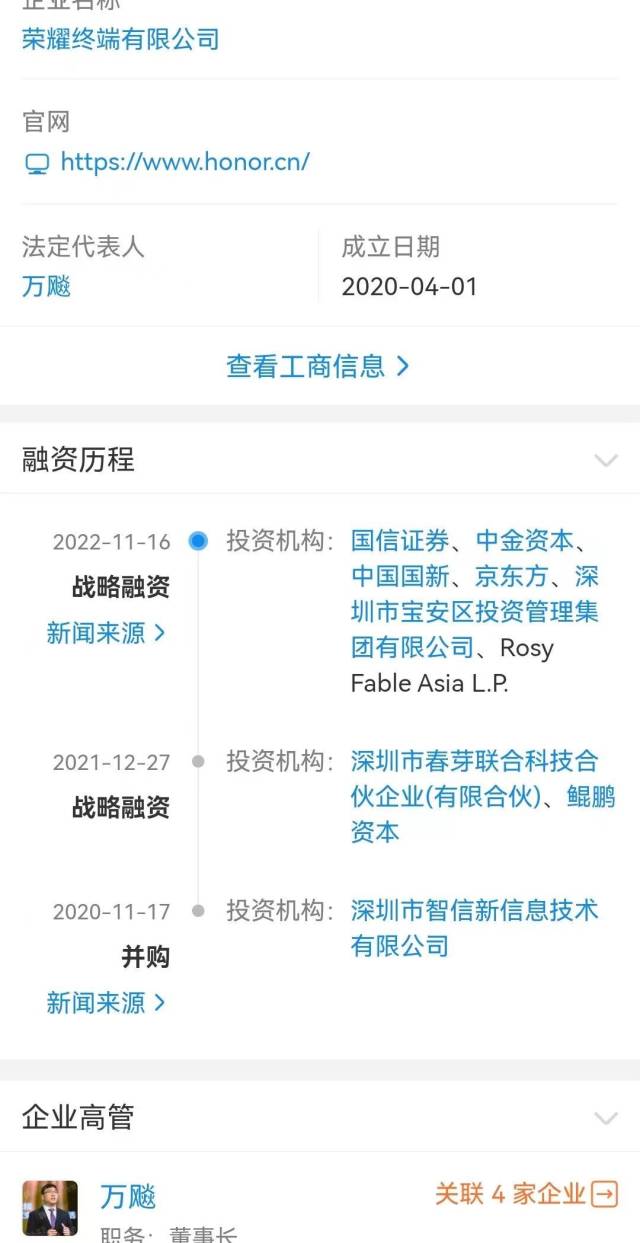640x1243 pixels.
Task: Open 新闻来源 for the 2022-11-16 funding
Action: [x=105, y=633]
